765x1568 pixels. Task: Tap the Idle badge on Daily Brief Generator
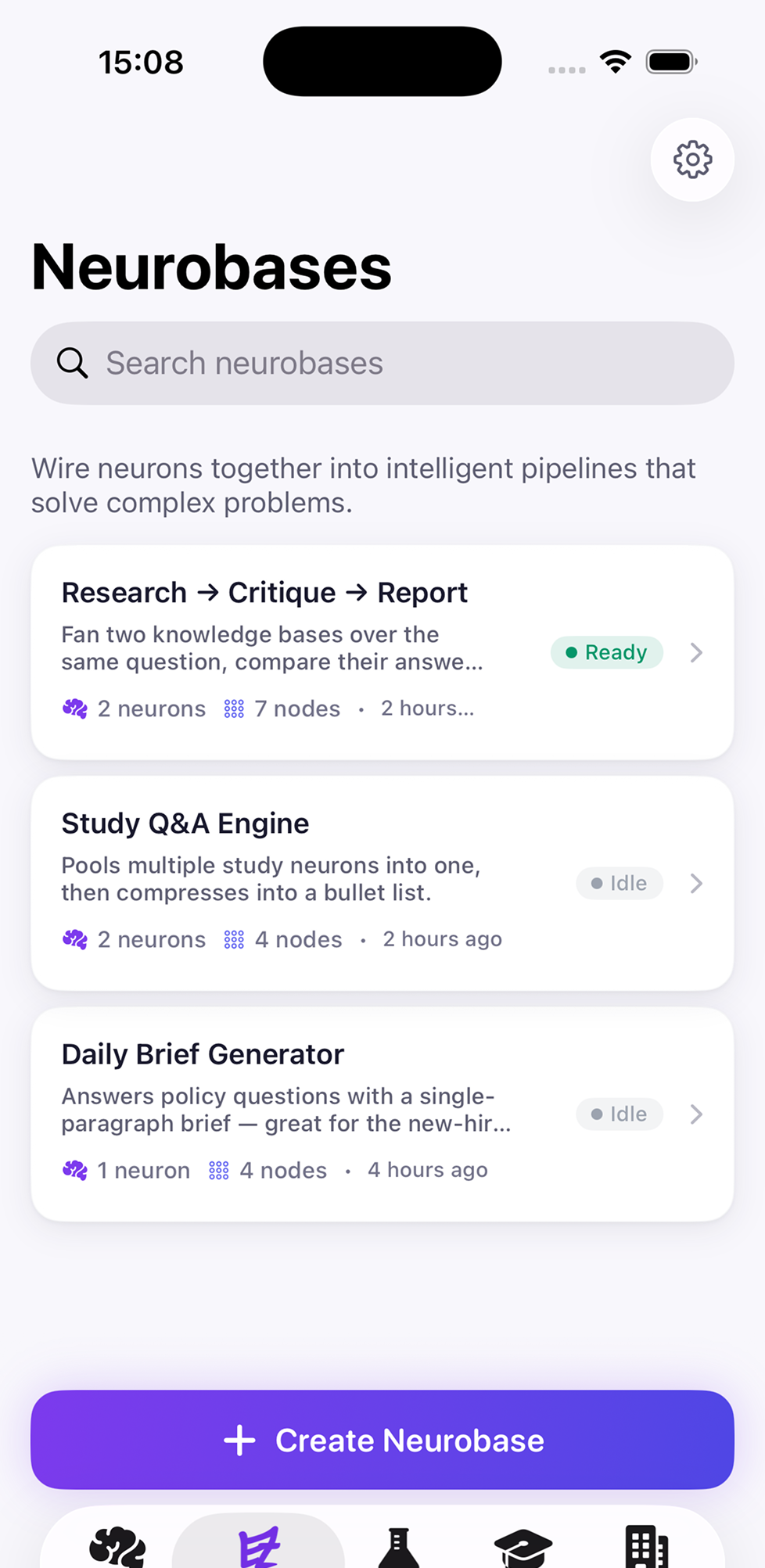coord(620,1114)
